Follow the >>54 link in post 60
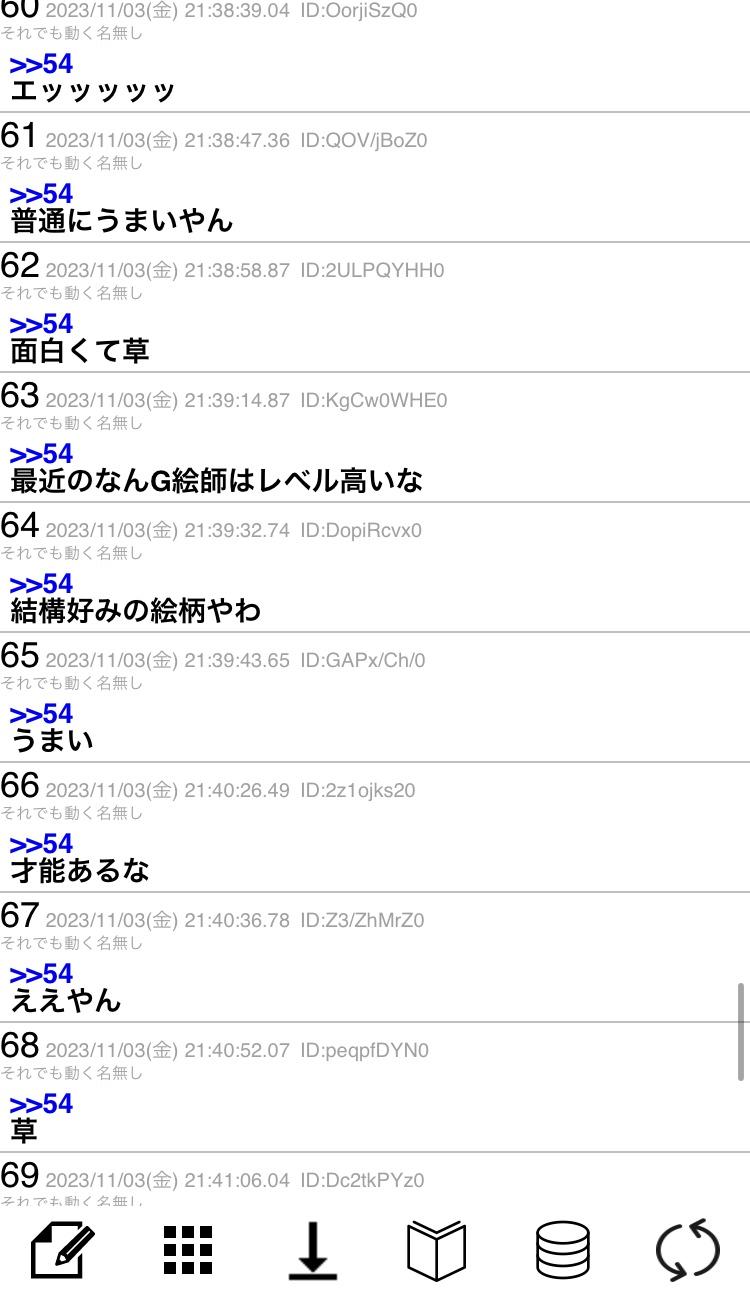This screenshot has height=1294, width=750. tap(41, 64)
